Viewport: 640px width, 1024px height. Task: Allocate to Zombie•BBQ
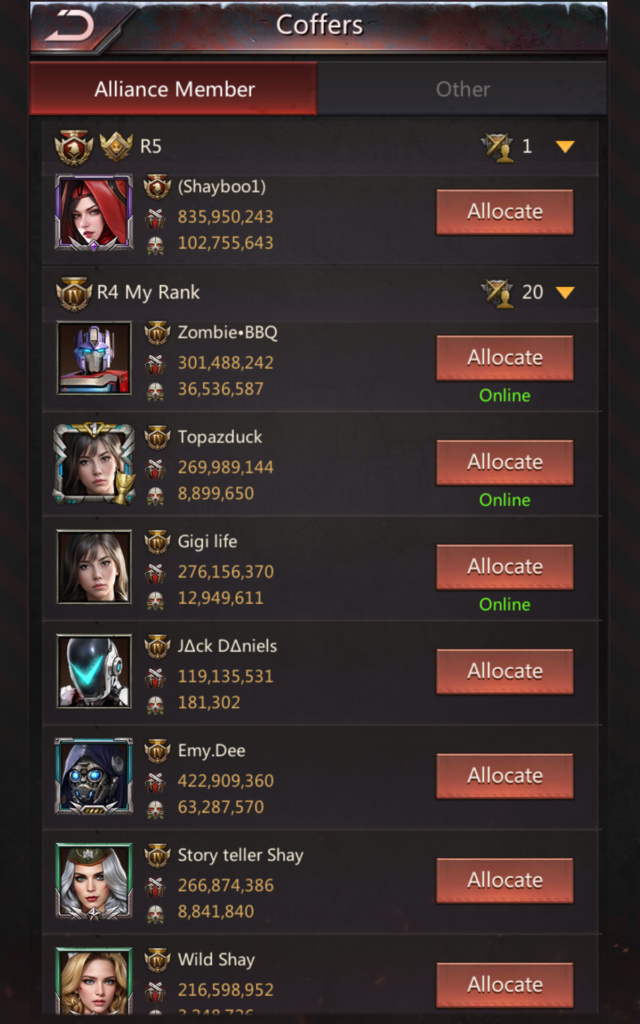click(504, 358)
